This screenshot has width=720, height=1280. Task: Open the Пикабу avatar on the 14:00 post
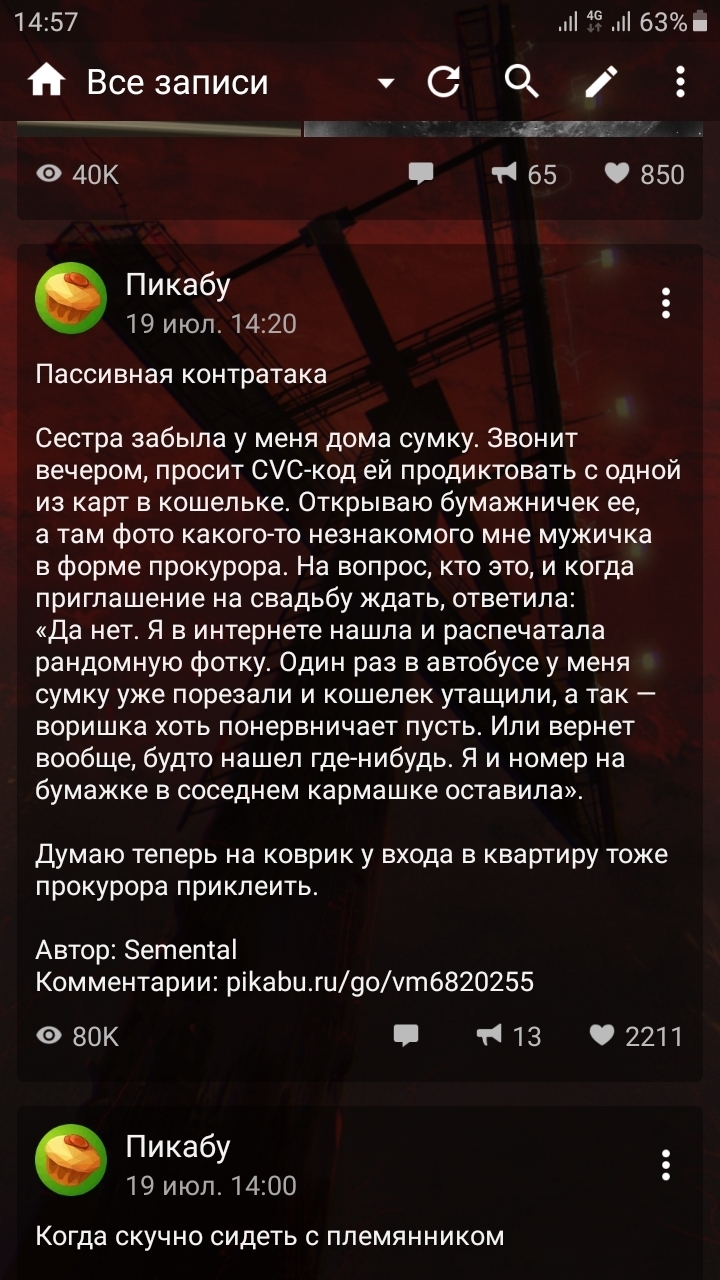coord(71,1160)
